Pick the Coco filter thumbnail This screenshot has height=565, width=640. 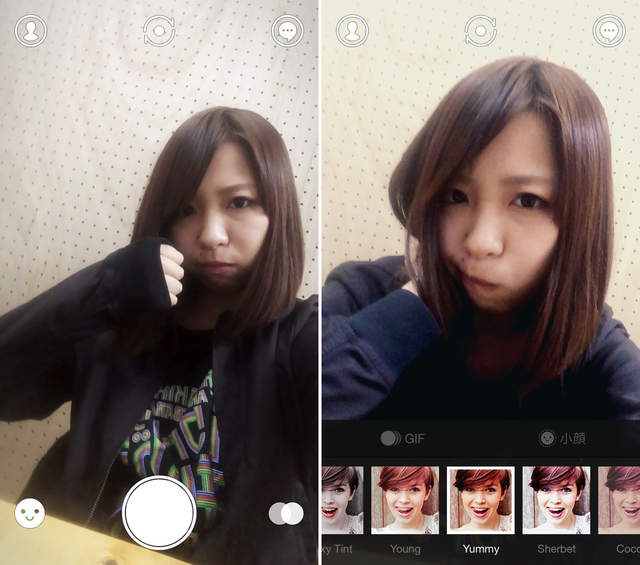pos(621,501)
